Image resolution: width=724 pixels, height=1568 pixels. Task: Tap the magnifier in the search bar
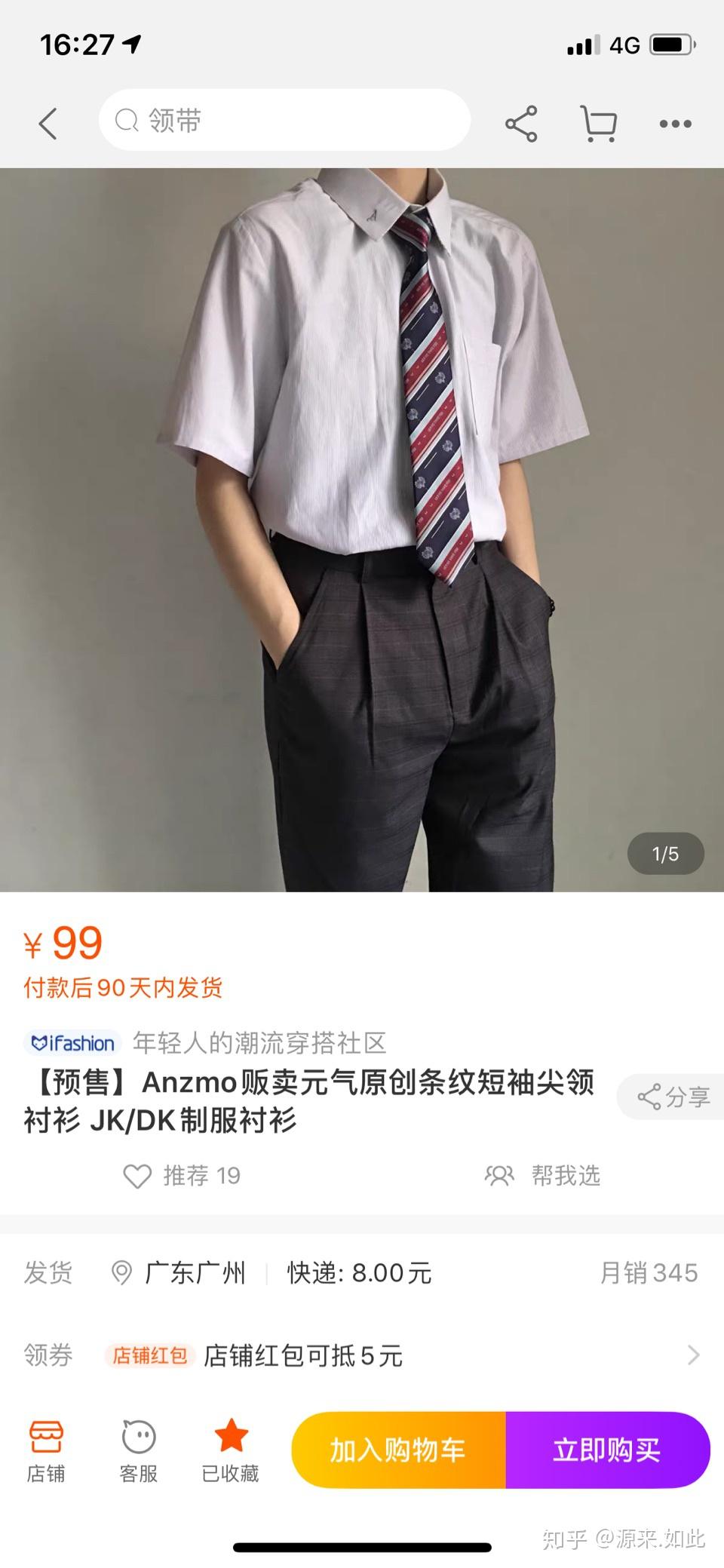click(x=127, y=119)
